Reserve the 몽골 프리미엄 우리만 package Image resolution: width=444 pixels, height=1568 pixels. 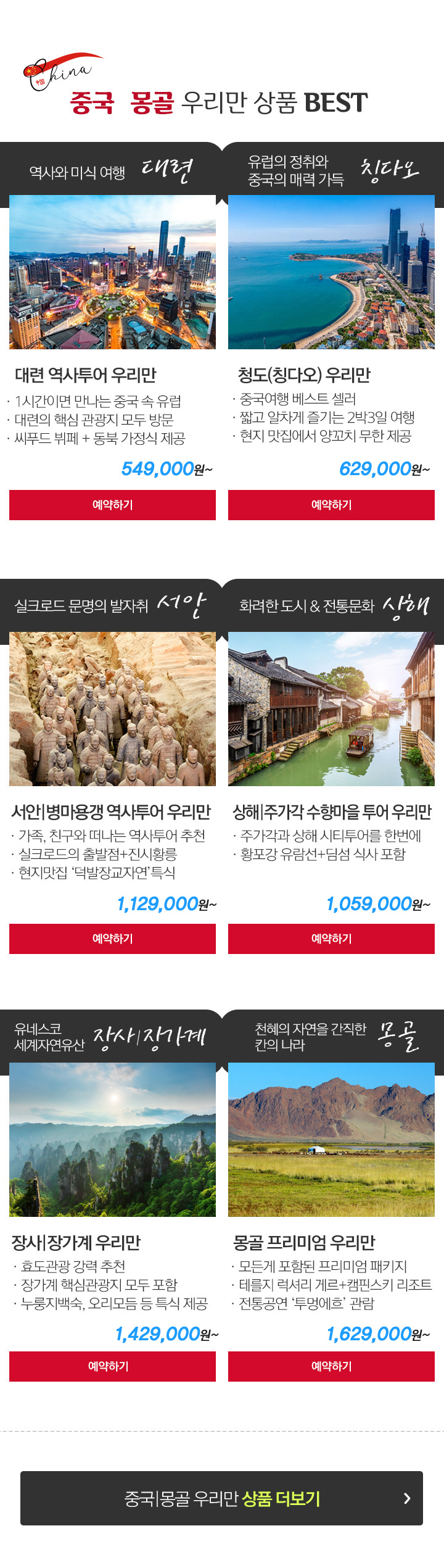[x=331, y=1366]
